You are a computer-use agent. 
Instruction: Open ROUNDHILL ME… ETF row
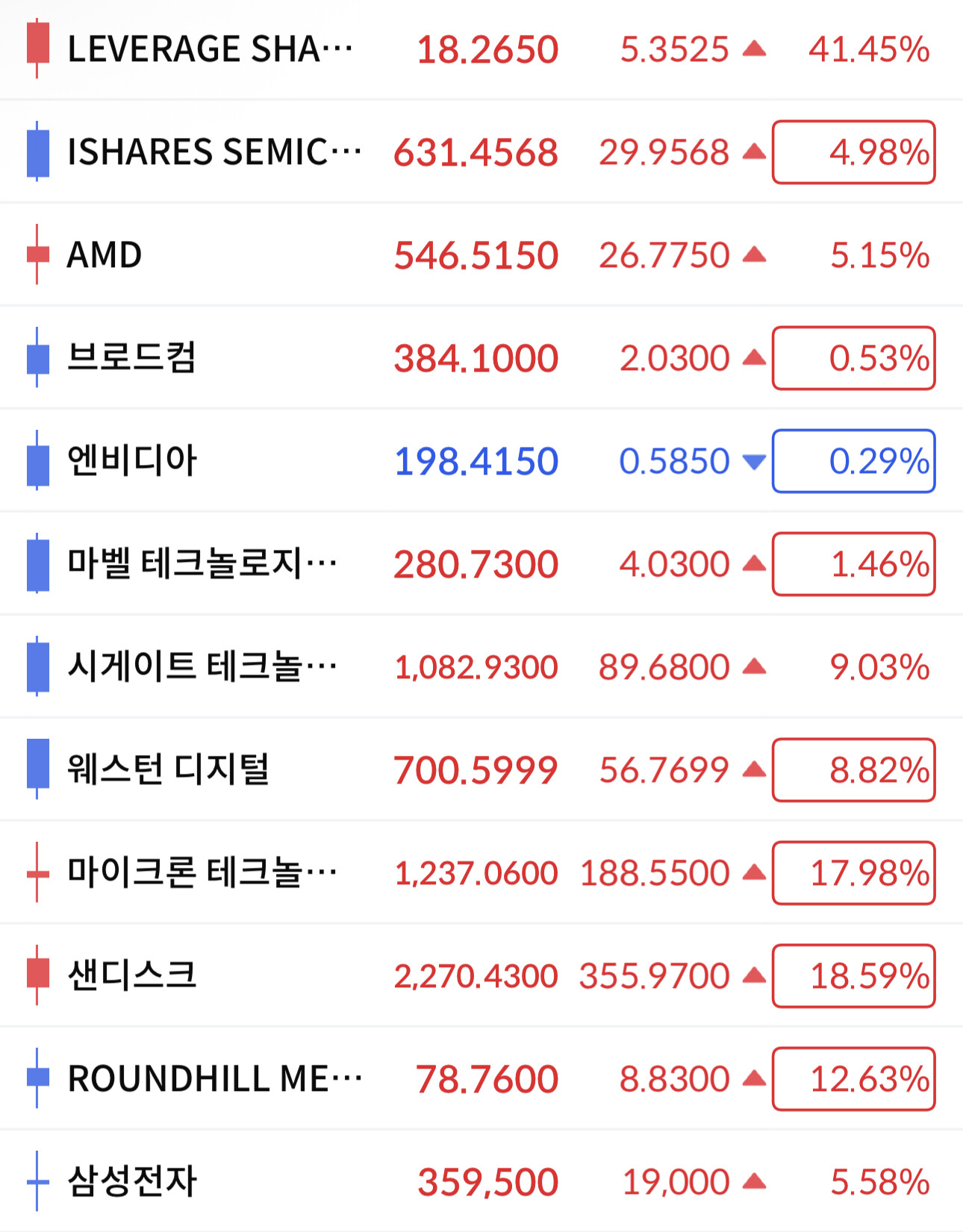click(481, 1078)
